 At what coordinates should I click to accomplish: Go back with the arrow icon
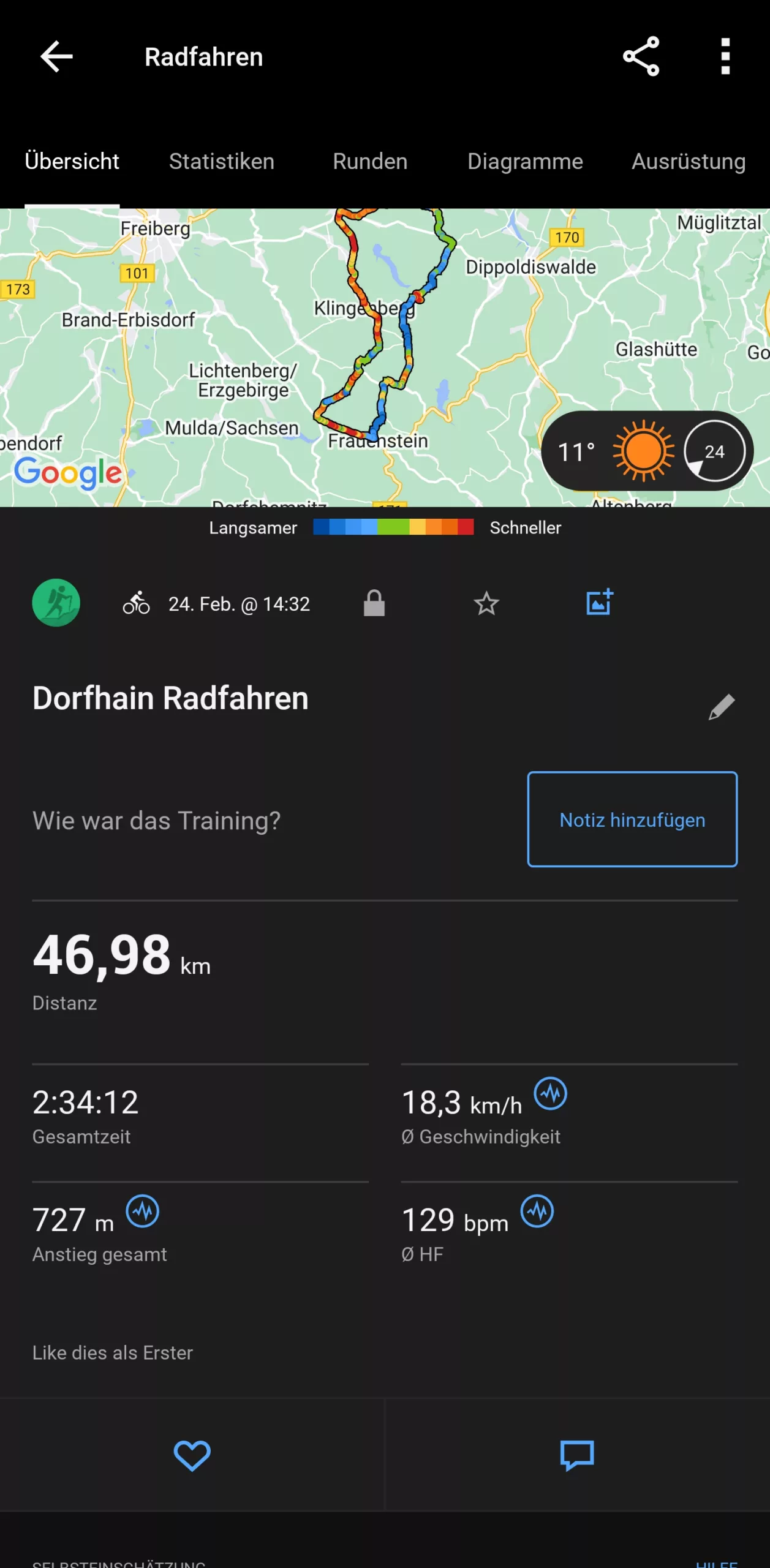click(x=56, y=57)
